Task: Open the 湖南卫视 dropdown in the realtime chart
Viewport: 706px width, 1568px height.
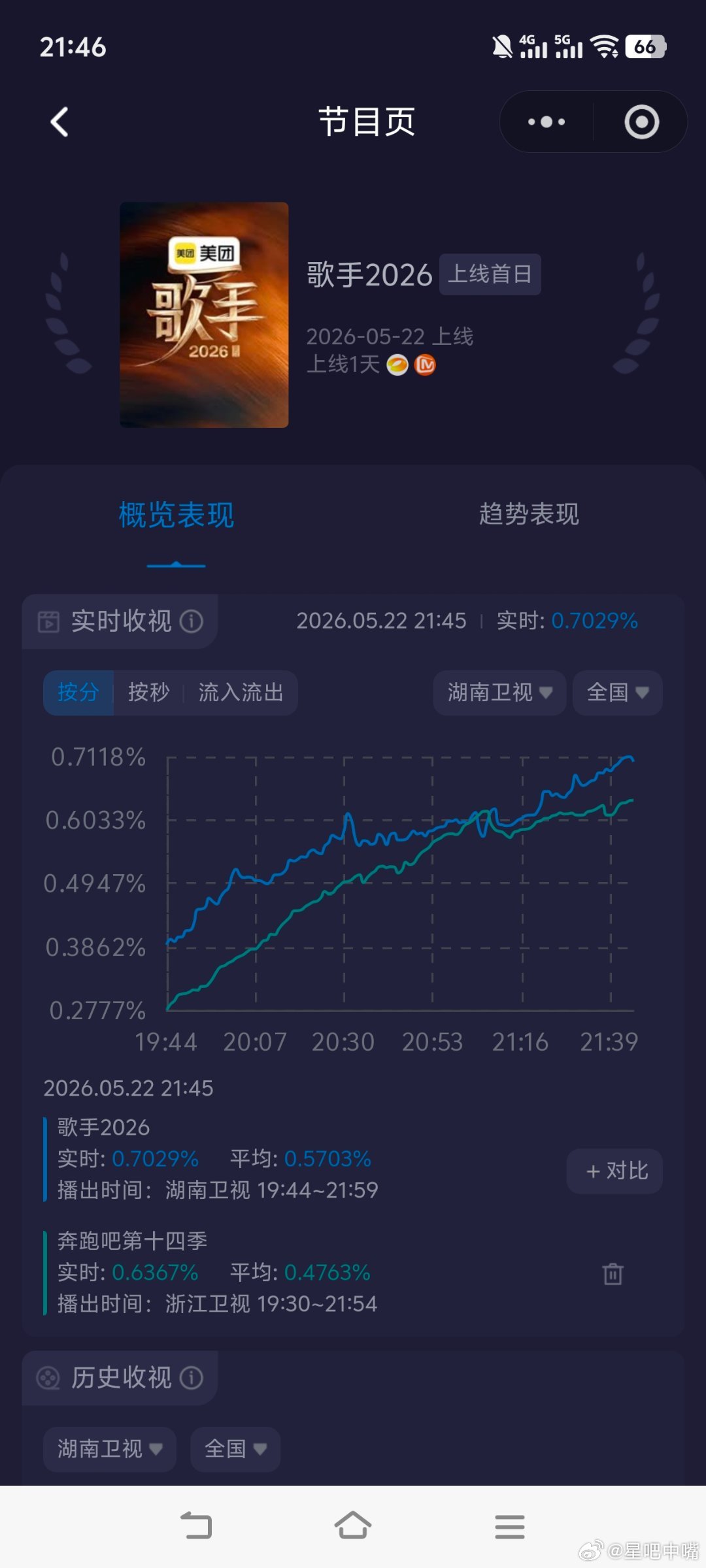Action: (x=499, y=693)
